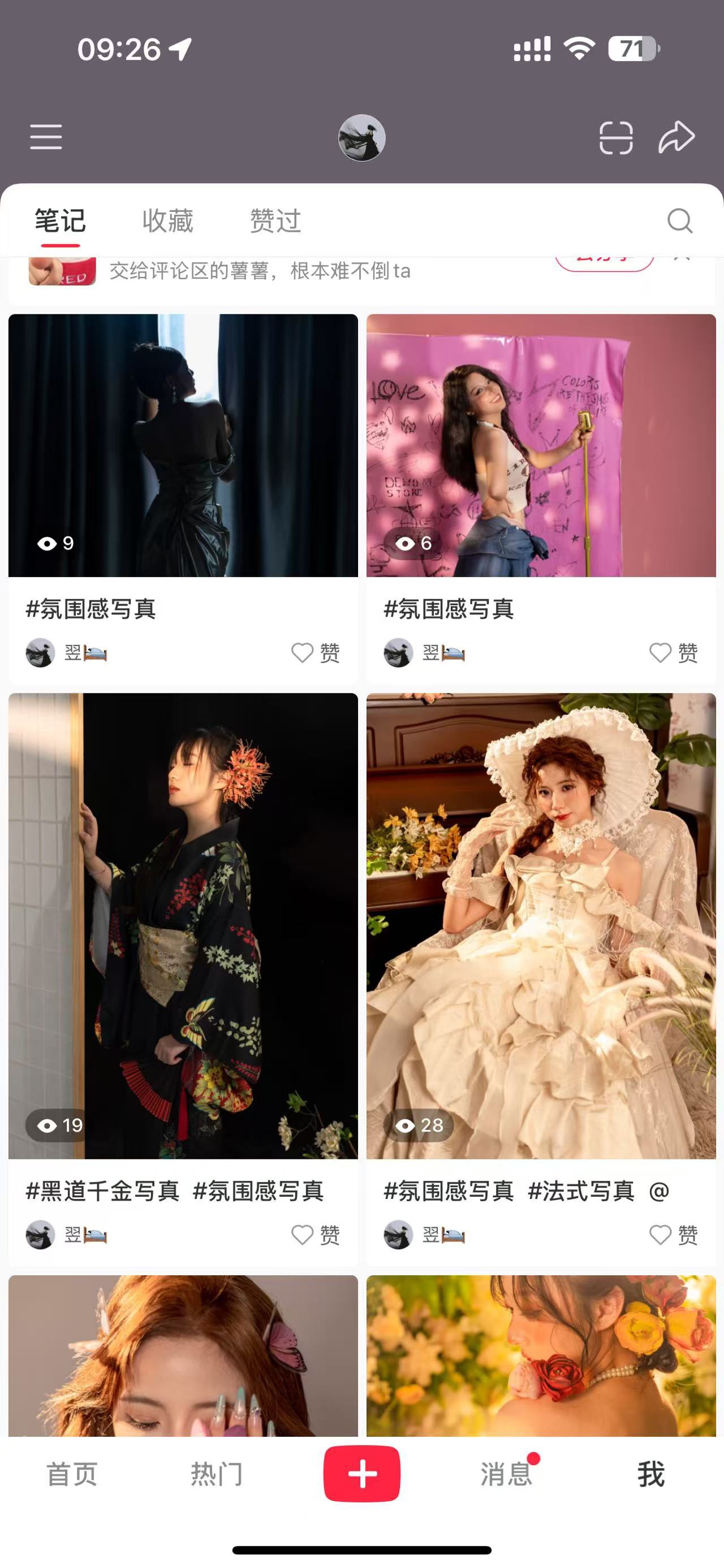Viewport: 724px width, 1568px height.
Task: Search notes with the magnifier icon
Action: coord(679,221)
